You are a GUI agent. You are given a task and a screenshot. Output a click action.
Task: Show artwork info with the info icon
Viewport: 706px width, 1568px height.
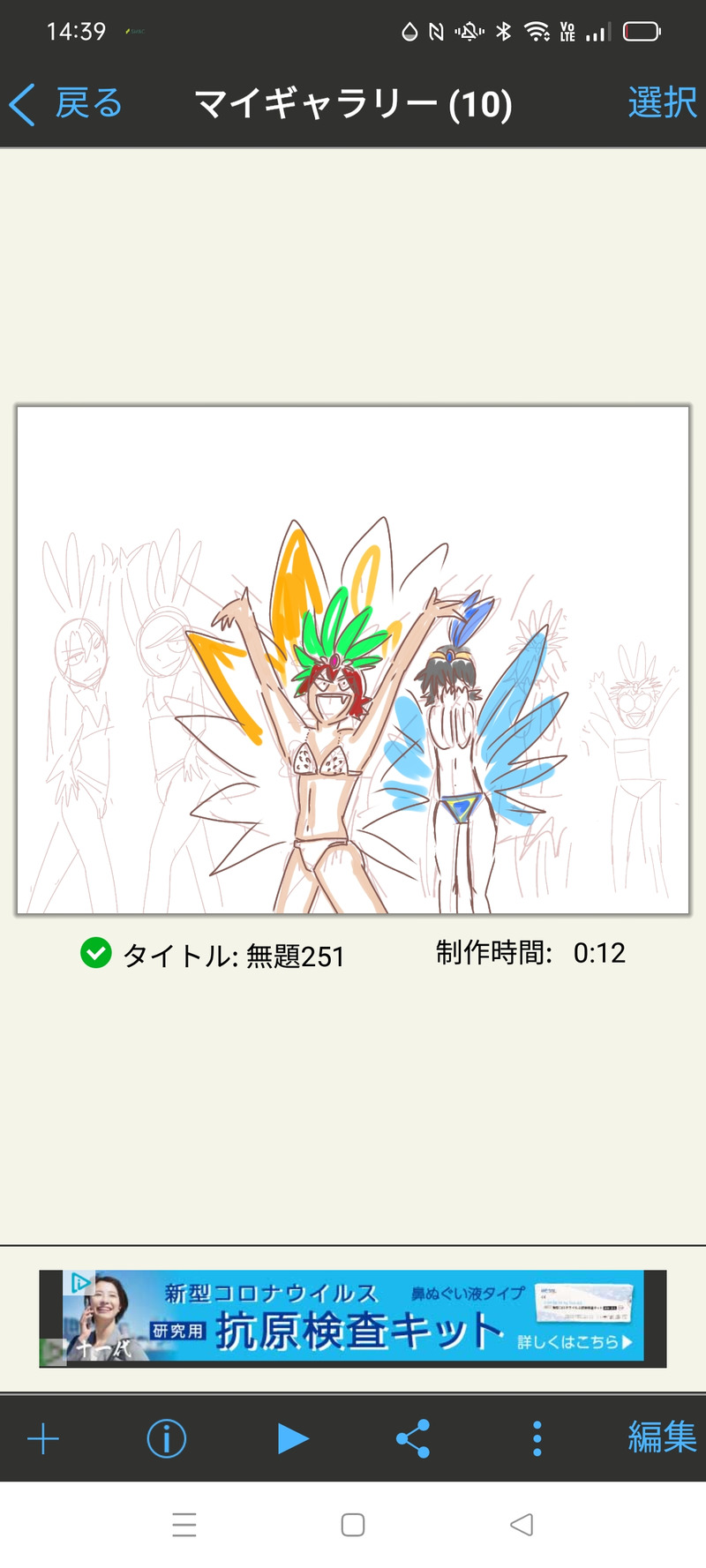click(x=166, y=1439)
